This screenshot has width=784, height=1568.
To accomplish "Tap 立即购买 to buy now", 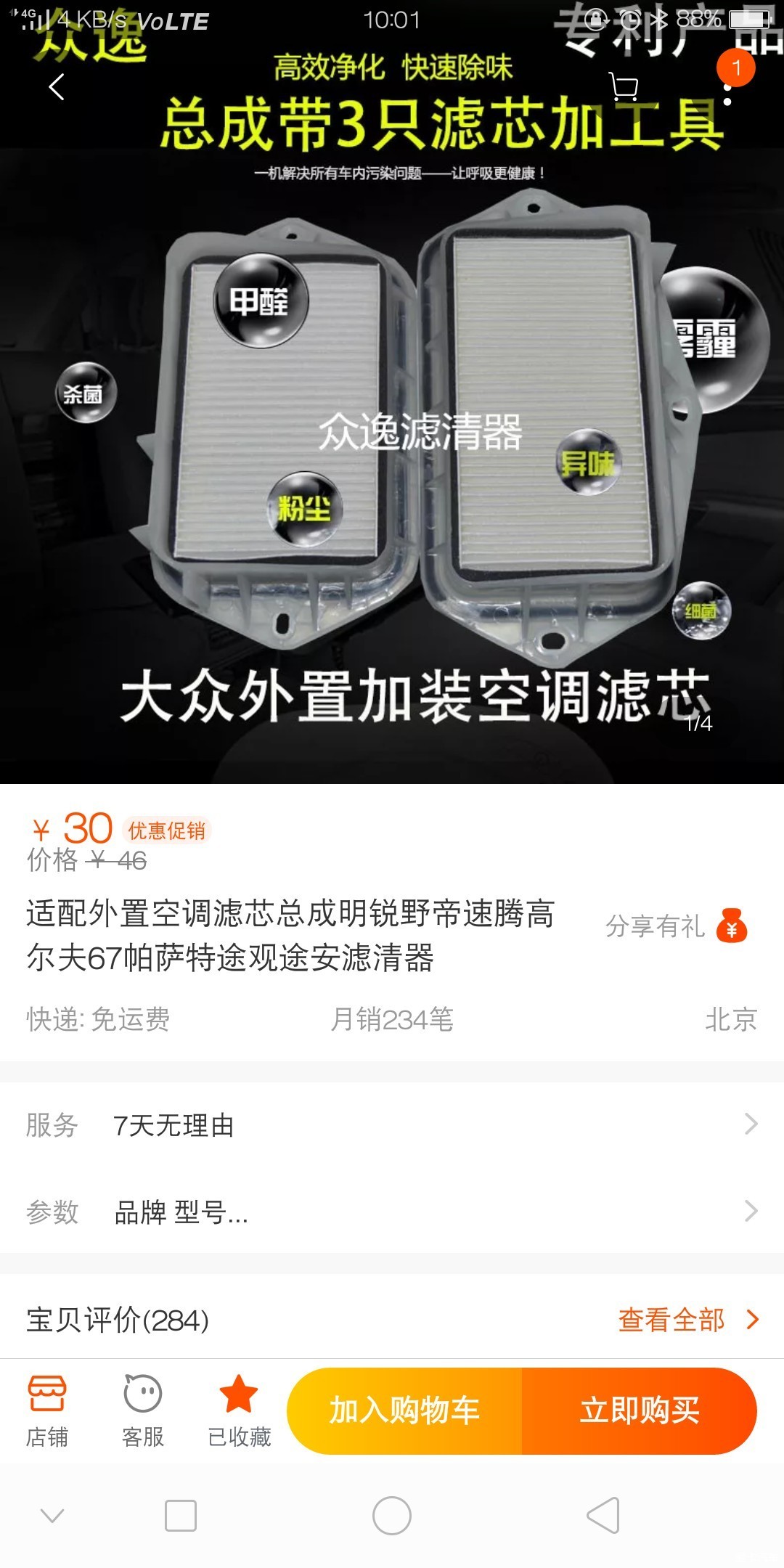I will [639, 1410].
